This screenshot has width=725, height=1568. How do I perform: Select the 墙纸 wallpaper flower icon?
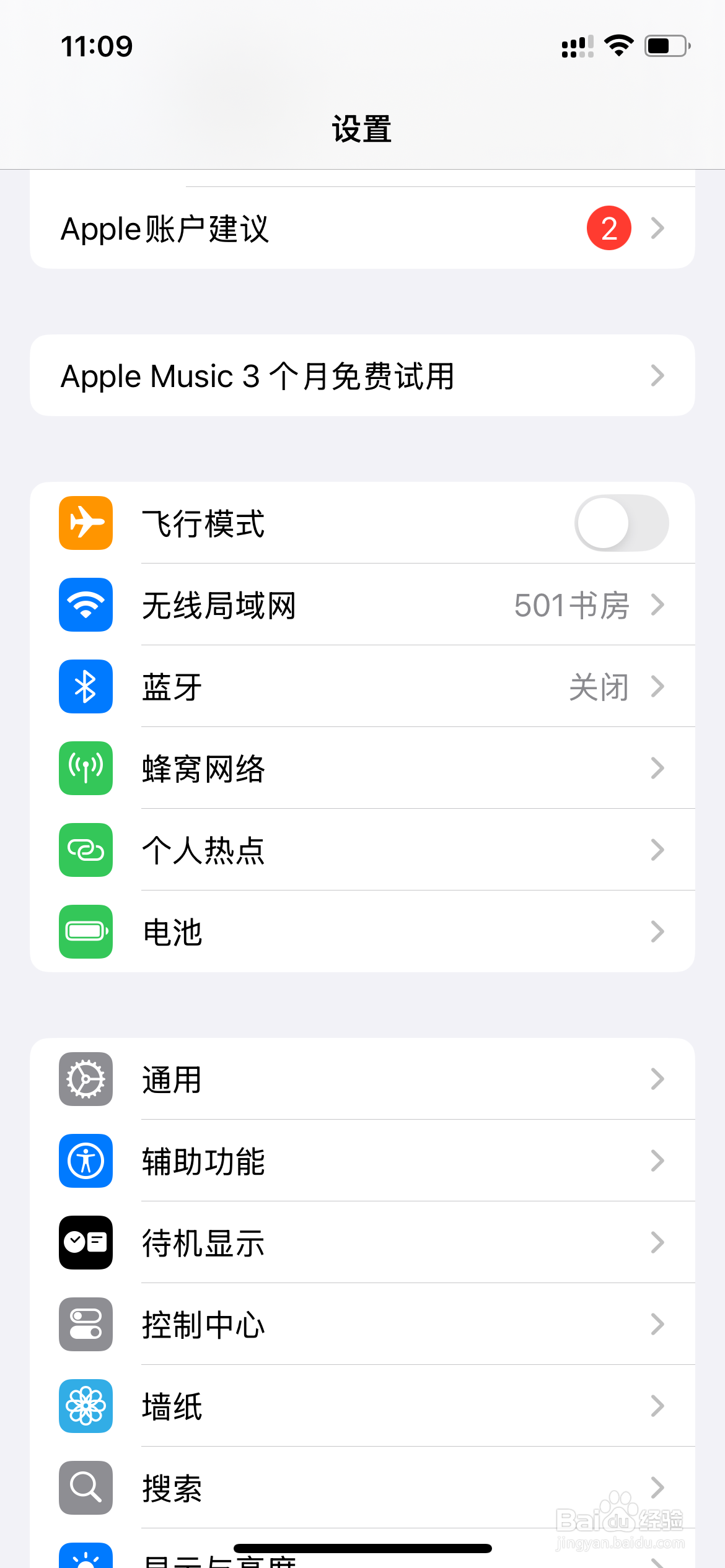pos(86,1406)
